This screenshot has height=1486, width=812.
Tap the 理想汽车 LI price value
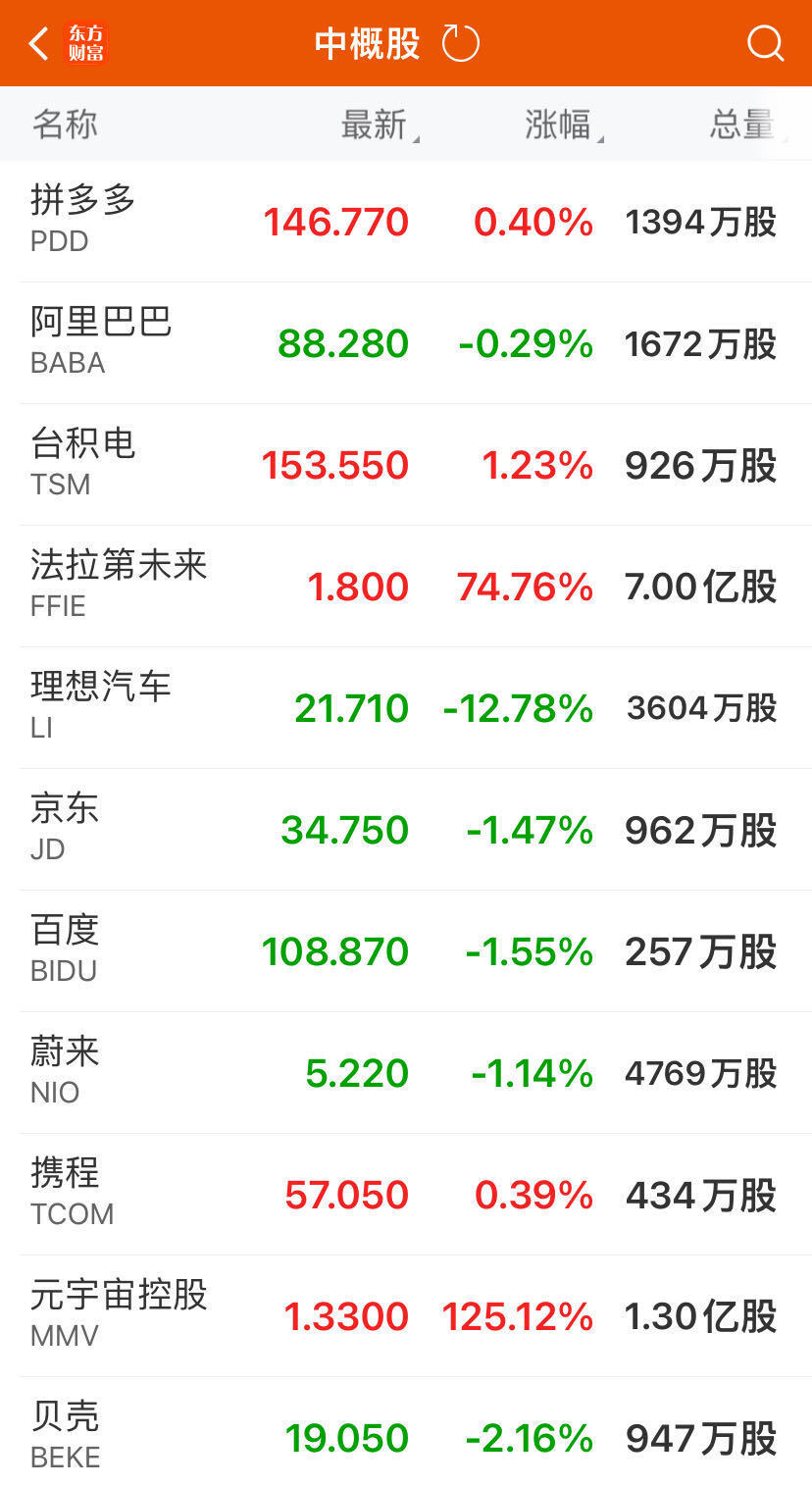click(x=353, y=707)
